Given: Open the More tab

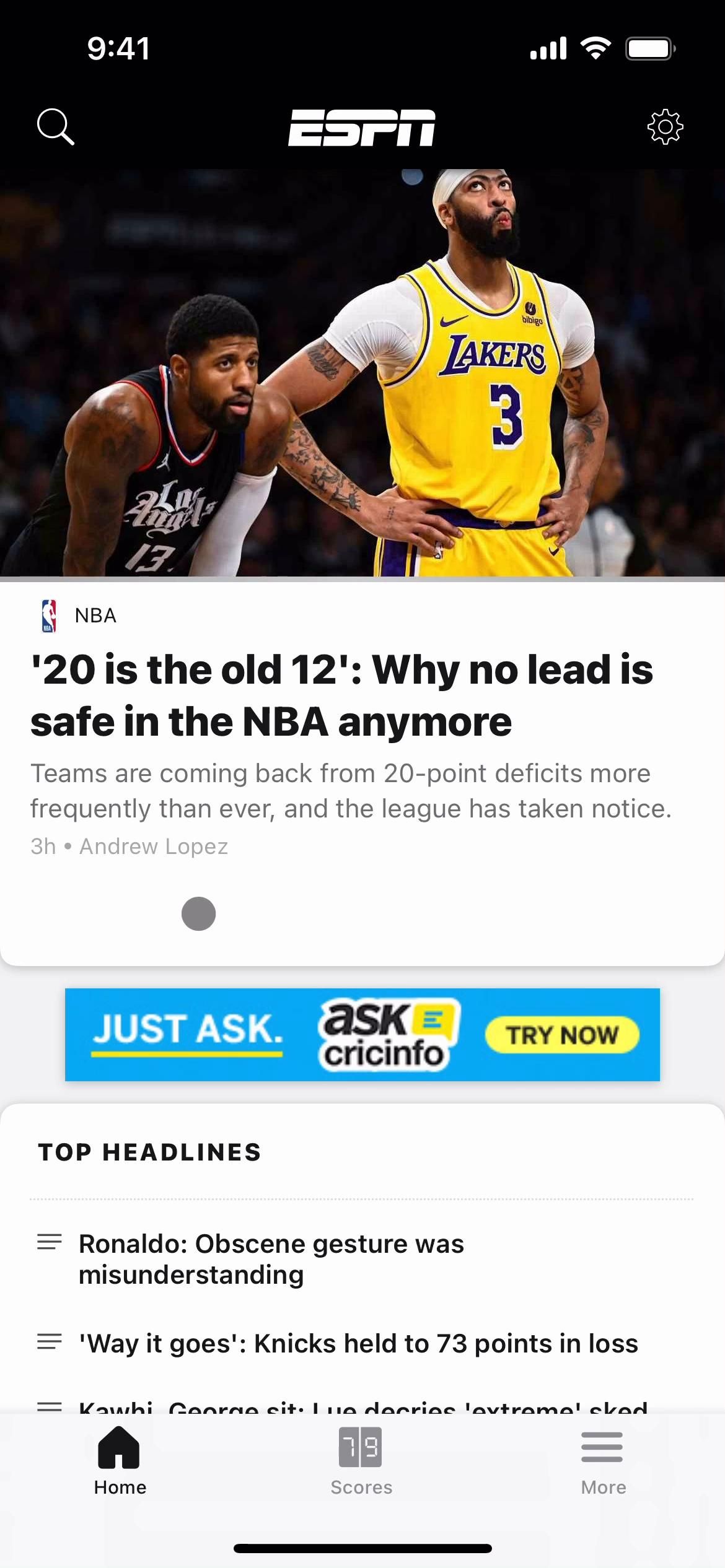Looking at the screenshot, I should 603,1460.
